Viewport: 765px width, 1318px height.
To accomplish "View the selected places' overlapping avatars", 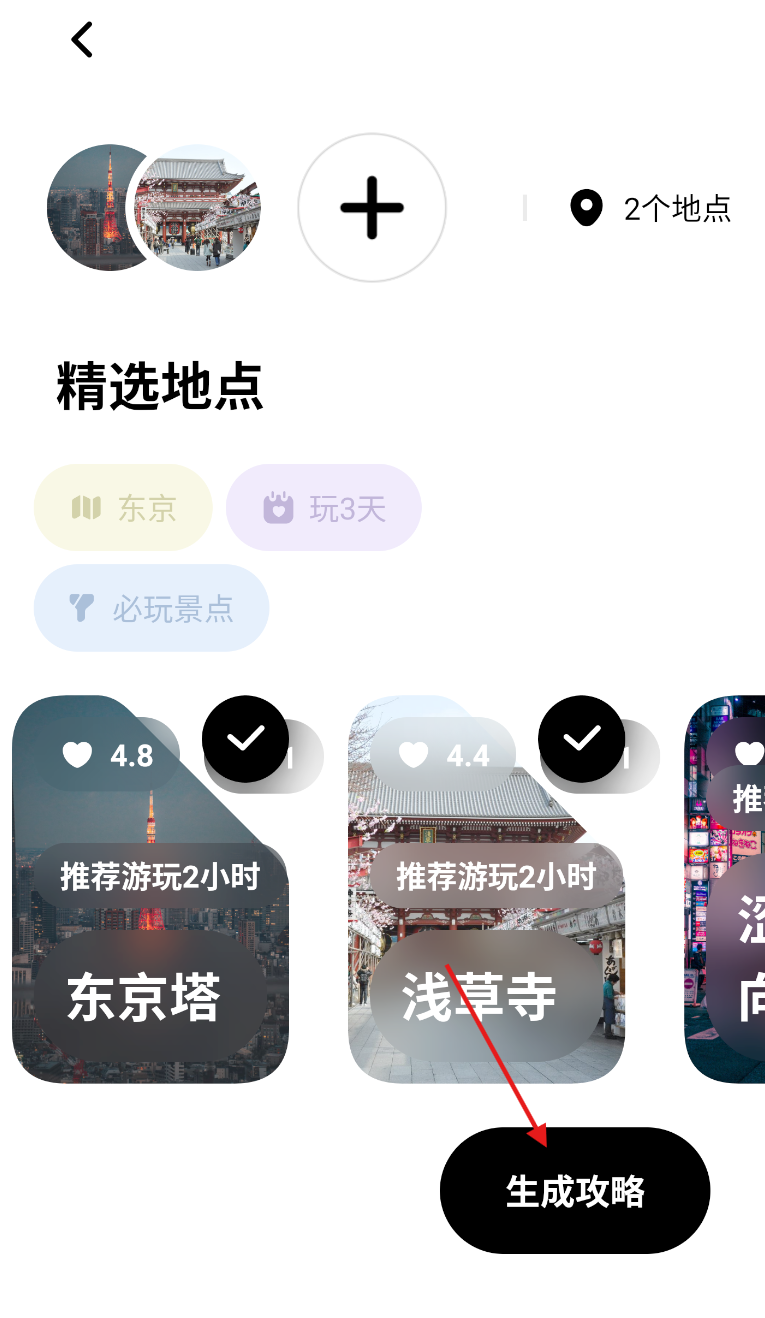I will 154,208.
